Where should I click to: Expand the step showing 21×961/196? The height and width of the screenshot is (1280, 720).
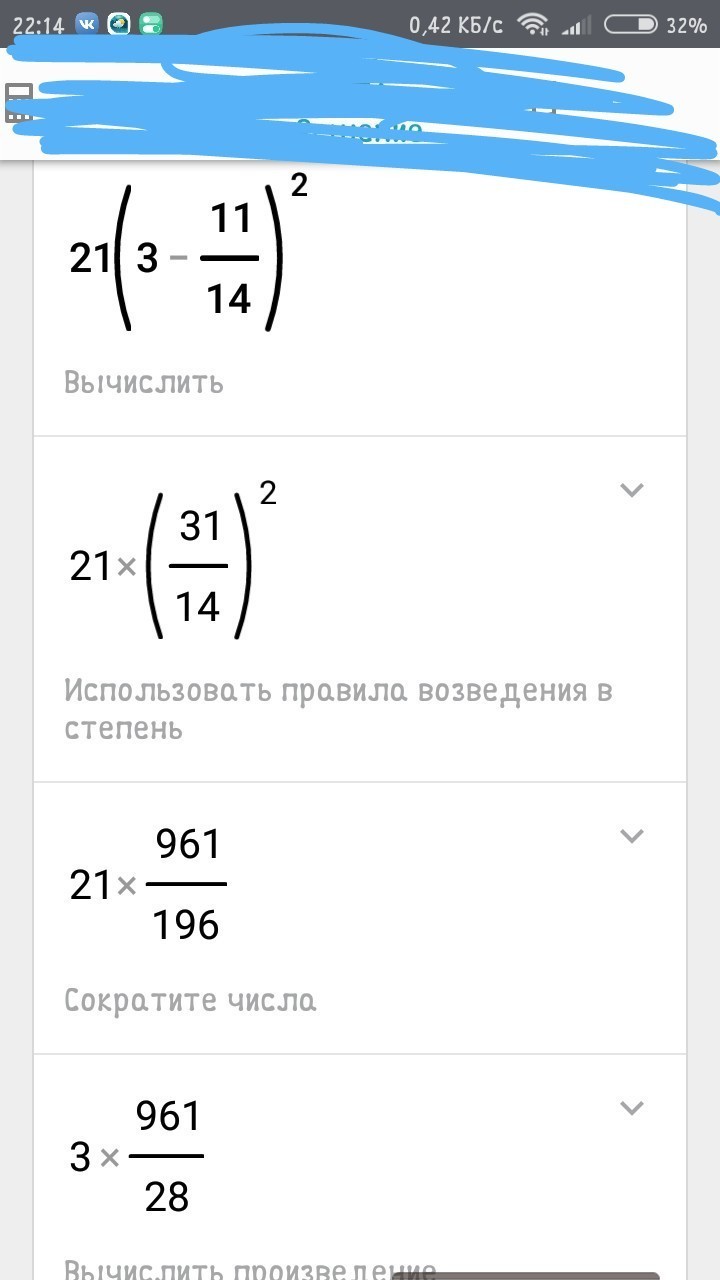631,836
